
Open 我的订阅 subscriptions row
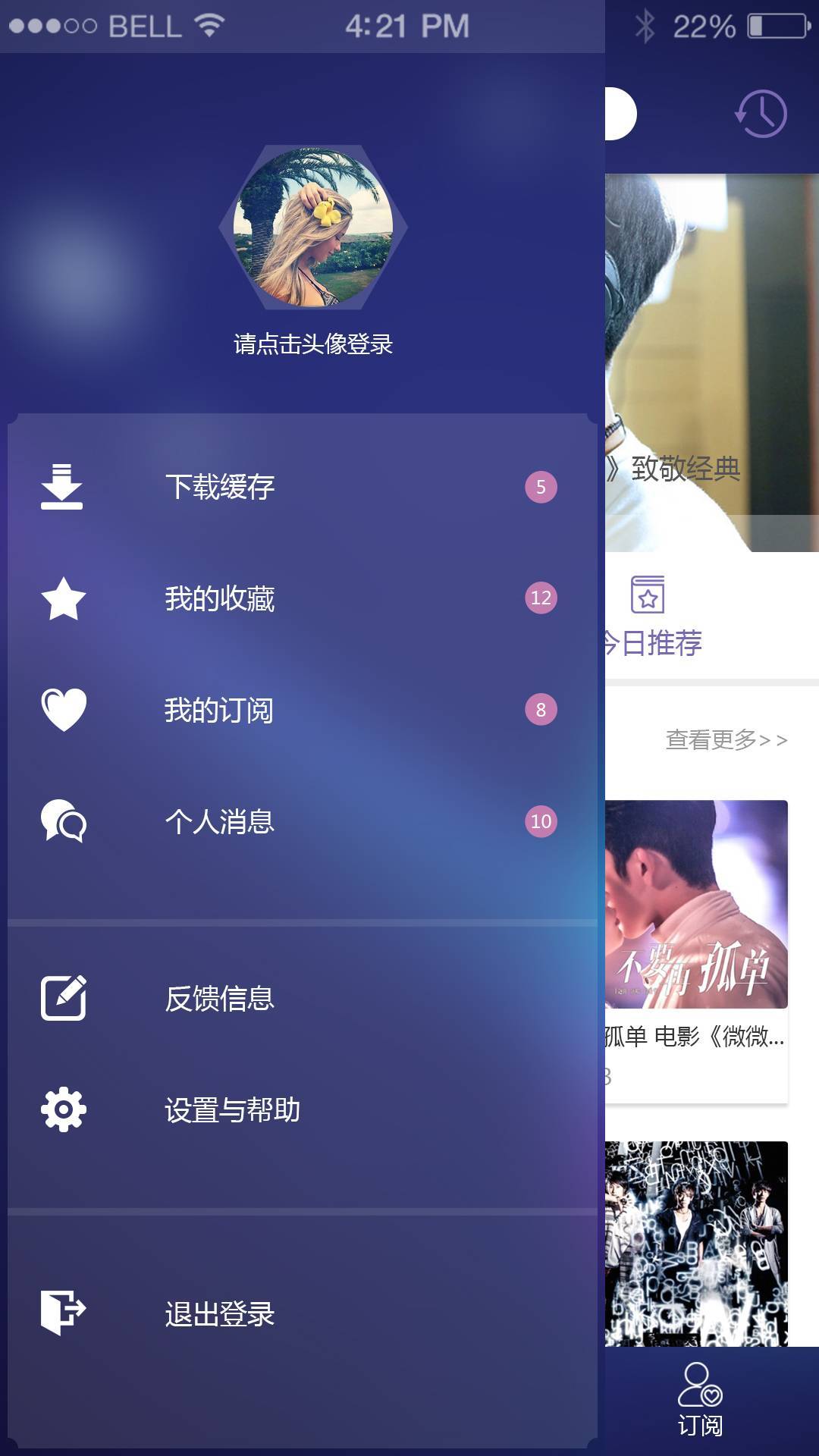220,710
